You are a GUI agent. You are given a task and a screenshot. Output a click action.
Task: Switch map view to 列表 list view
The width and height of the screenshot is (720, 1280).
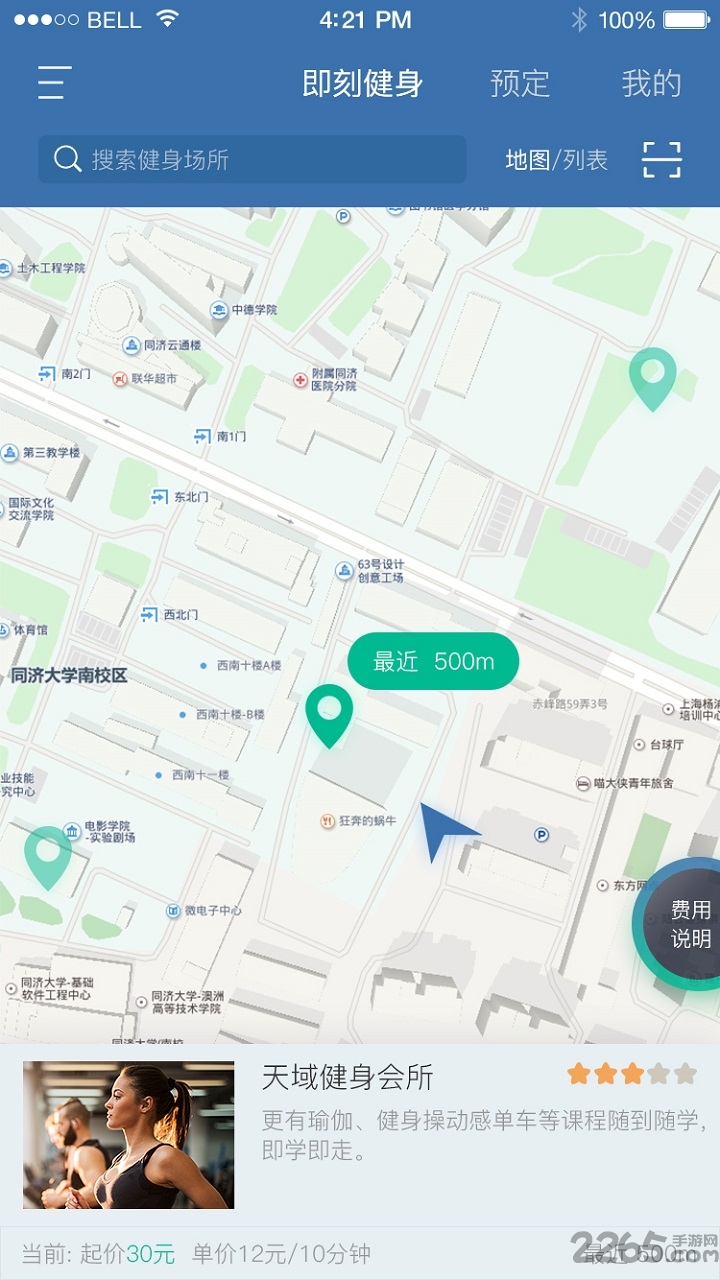click(x=586, y=160)
